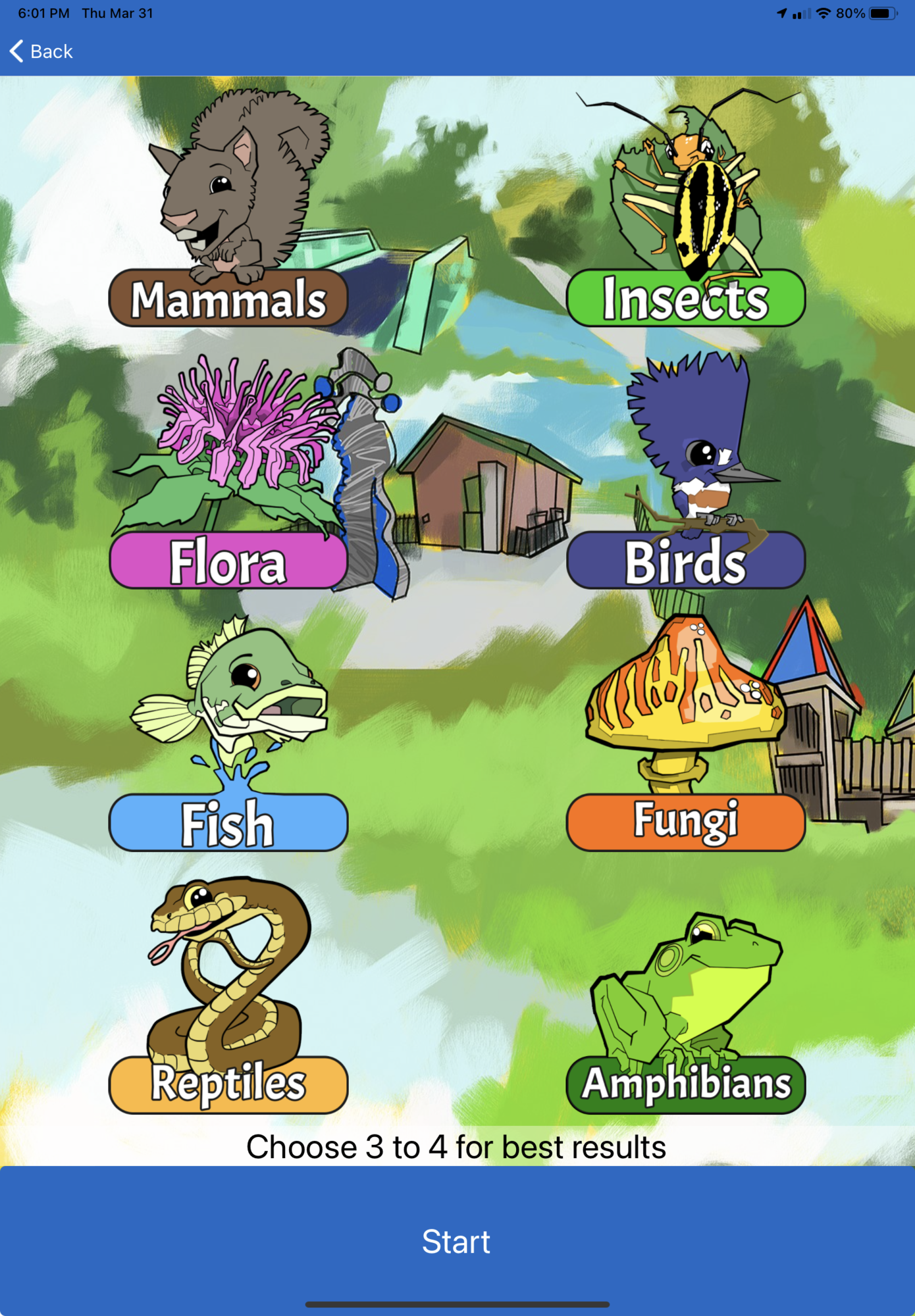Select the Mammals category
915x1316 pixels.
228,298
